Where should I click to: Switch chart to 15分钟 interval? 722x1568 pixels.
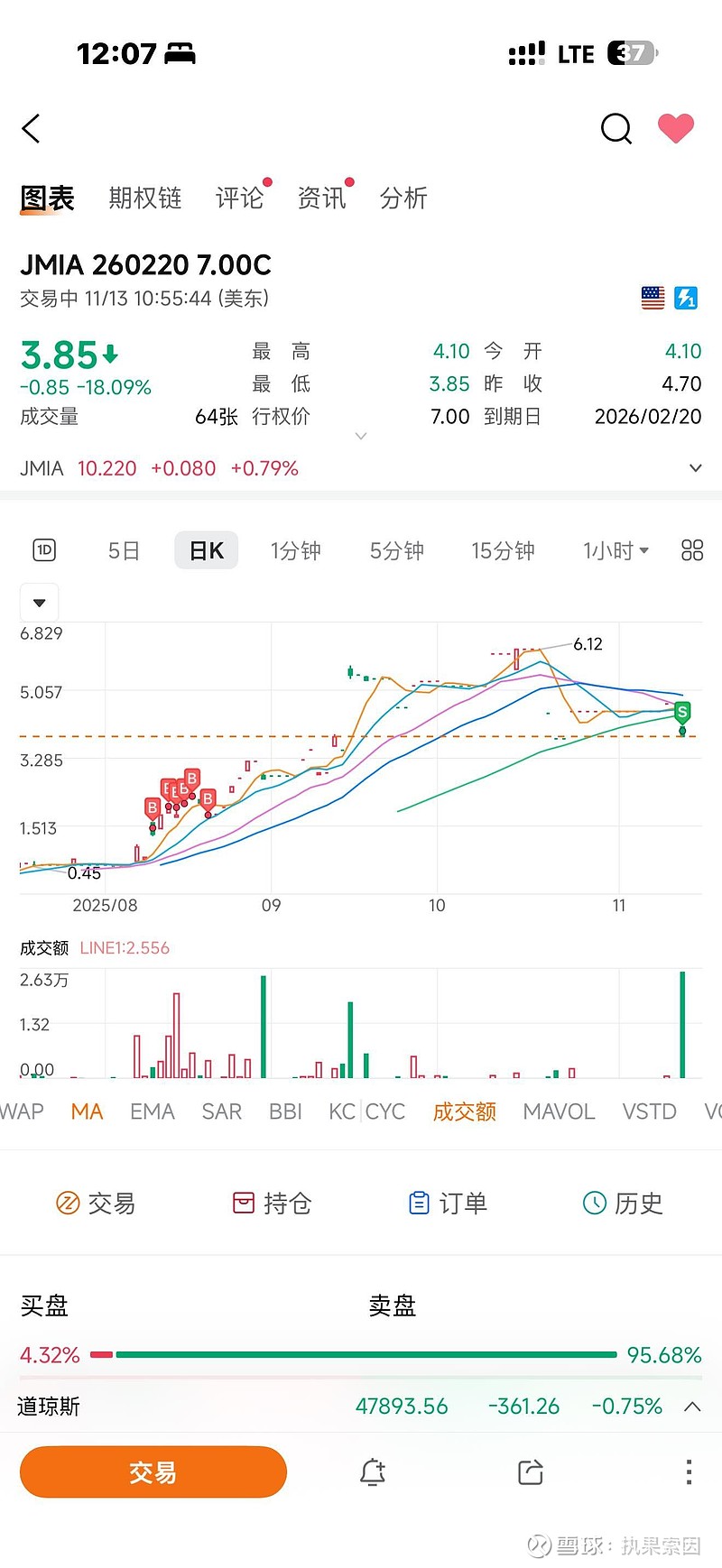point(503,550)
